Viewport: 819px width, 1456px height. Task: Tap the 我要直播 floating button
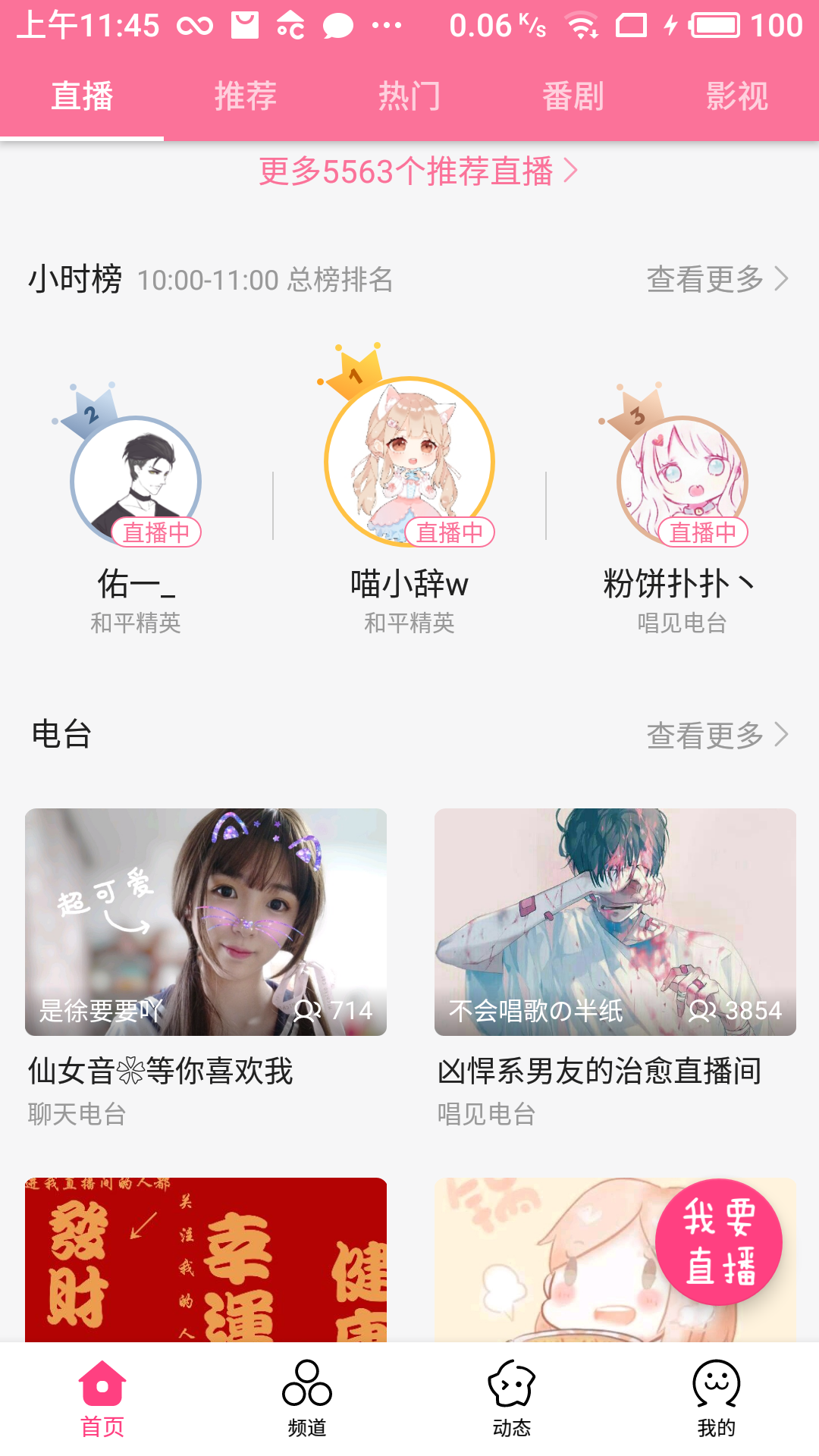point(718,1241)
